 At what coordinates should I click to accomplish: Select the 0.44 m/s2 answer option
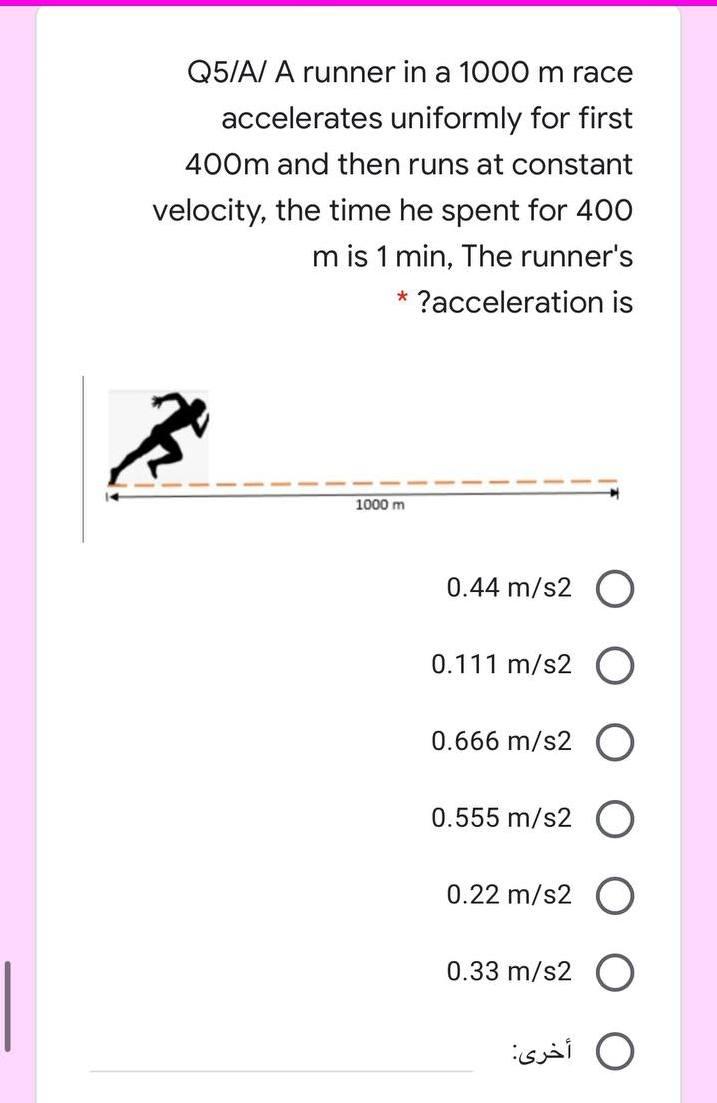coord(614,589)
